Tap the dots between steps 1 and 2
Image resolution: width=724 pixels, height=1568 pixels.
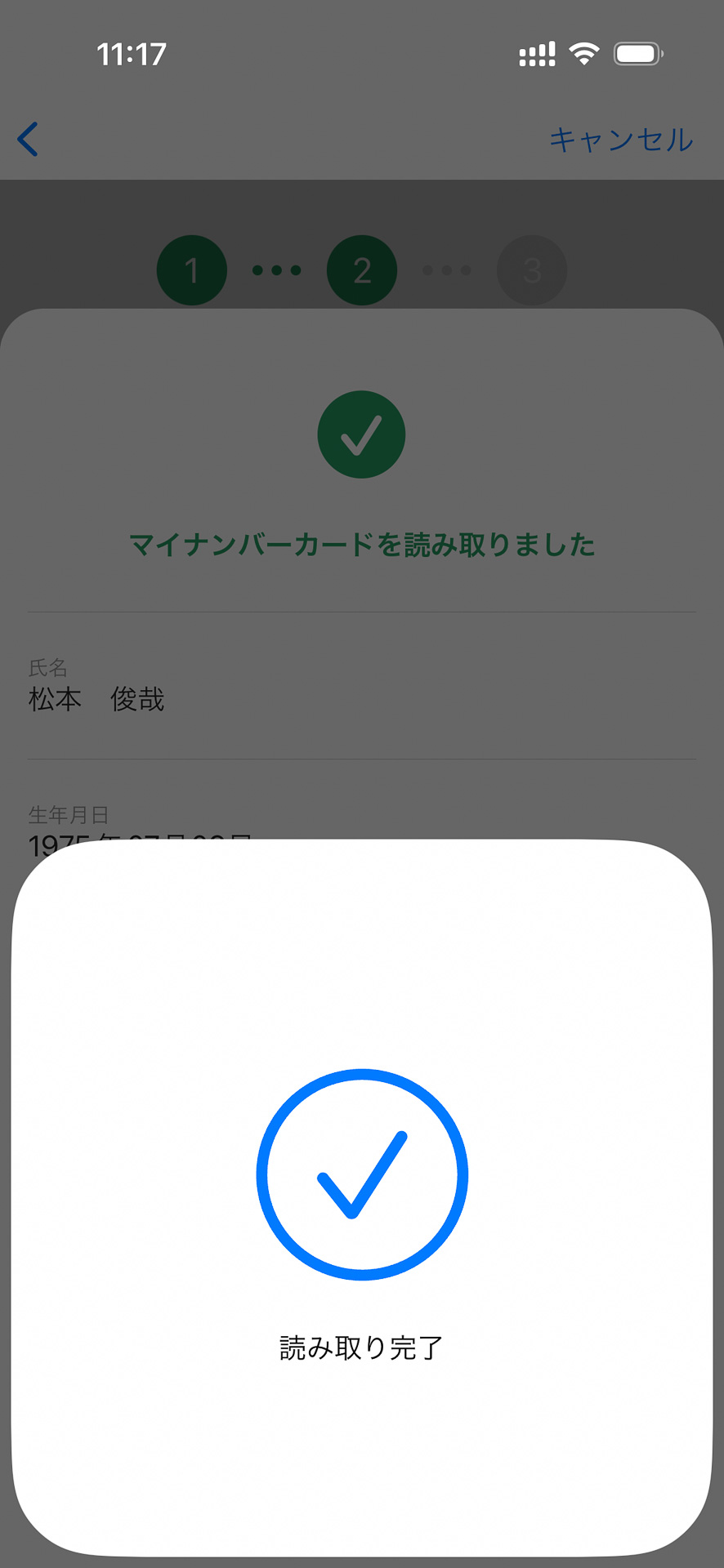(277, 269)
